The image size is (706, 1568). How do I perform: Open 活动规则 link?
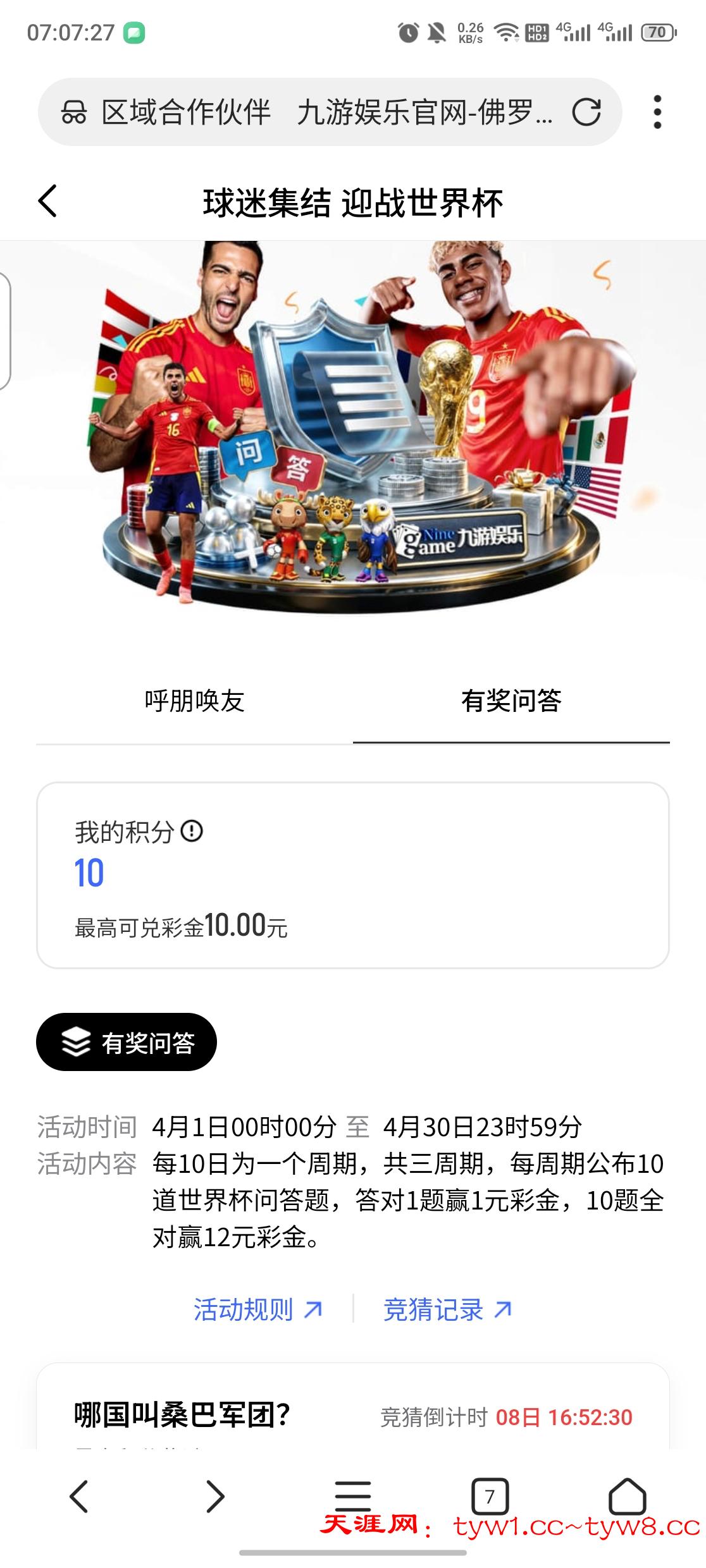tap(257, 1309)
